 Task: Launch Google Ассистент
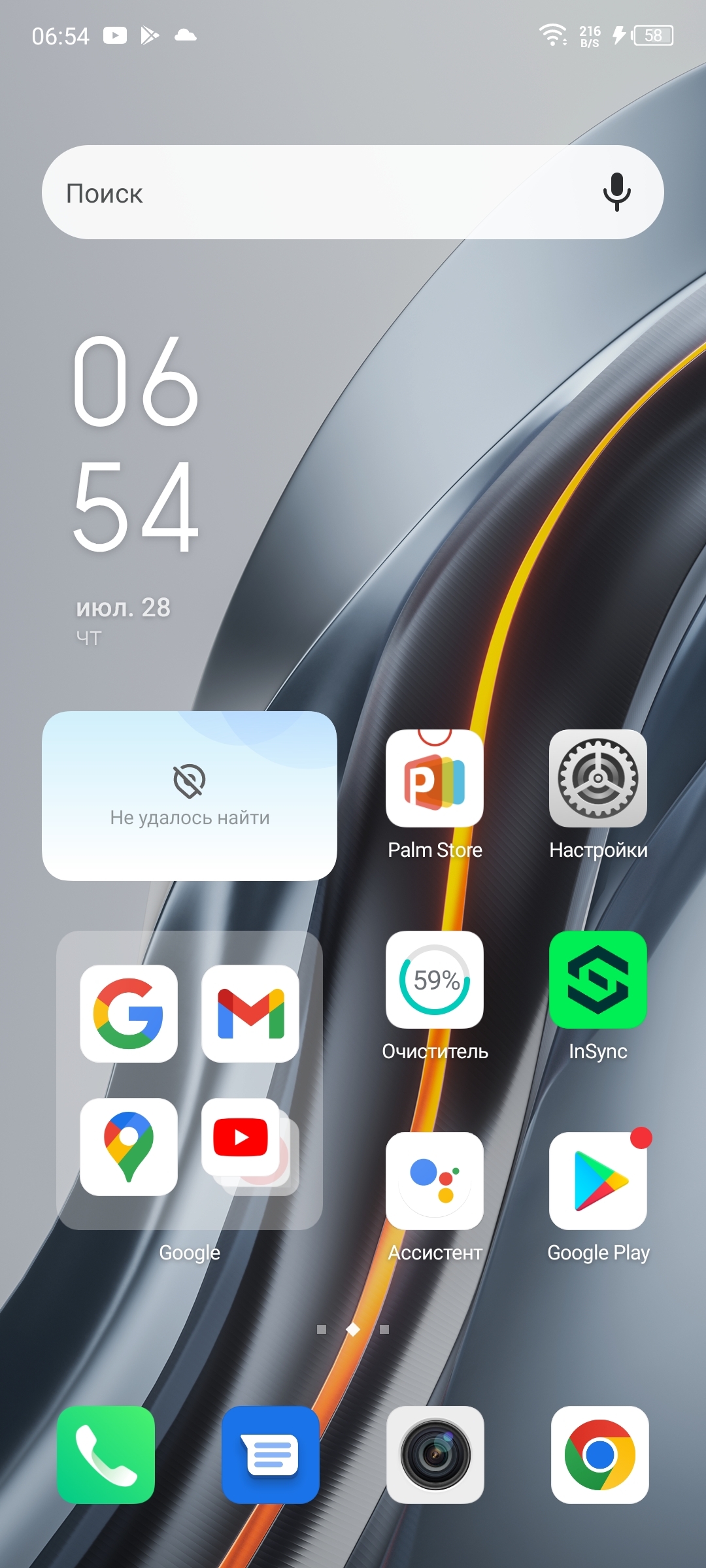click(x=435, y=1181)
